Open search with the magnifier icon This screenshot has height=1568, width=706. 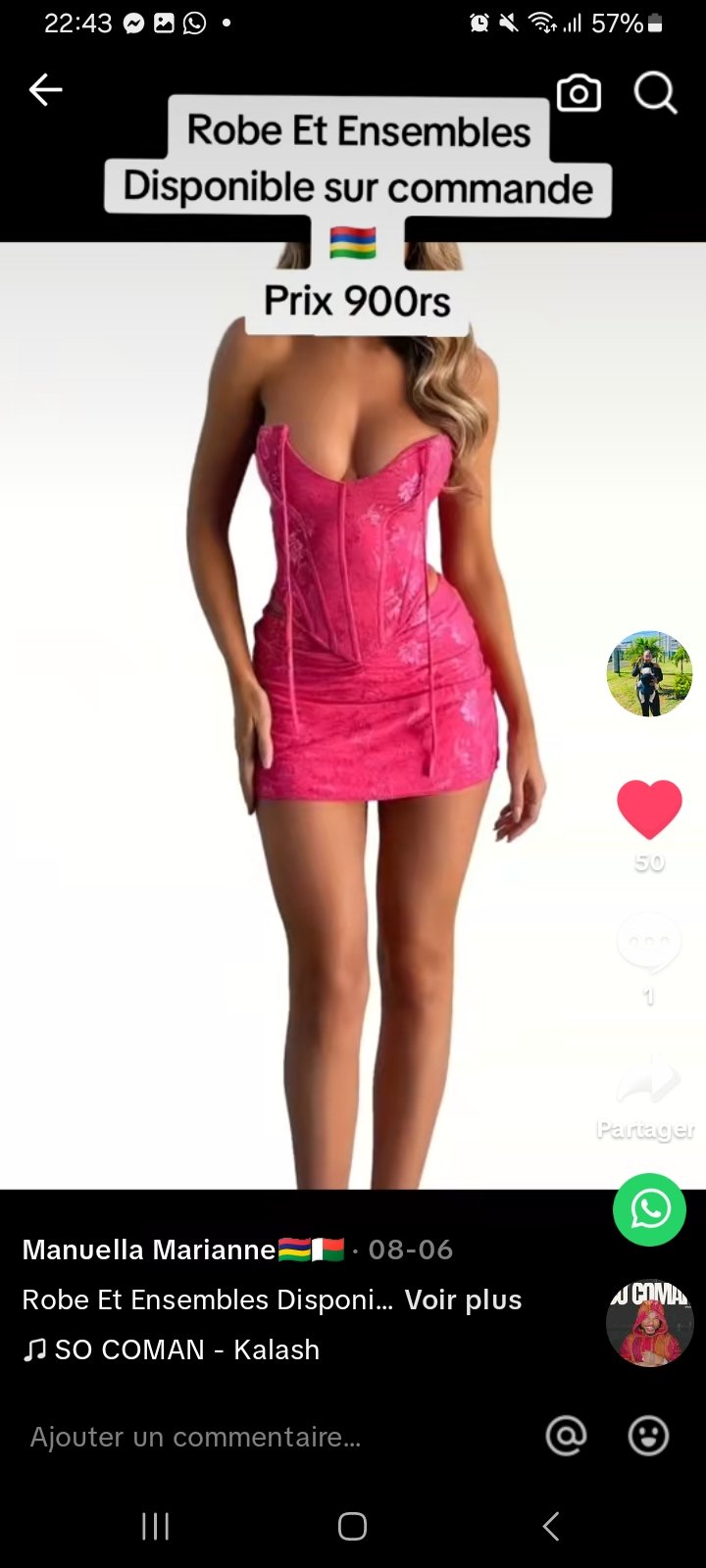pyautogui.click(x=655, y=93)
